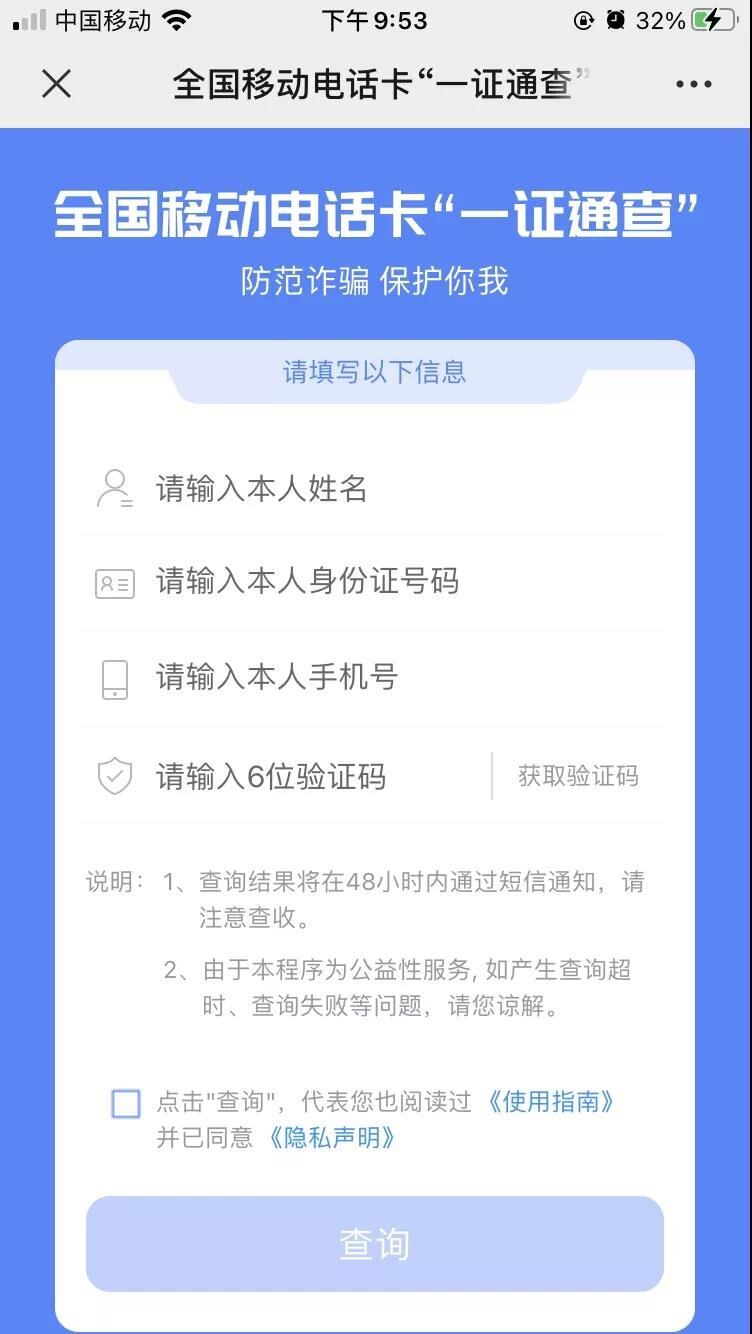Click the person icon beside the name field

114,489
